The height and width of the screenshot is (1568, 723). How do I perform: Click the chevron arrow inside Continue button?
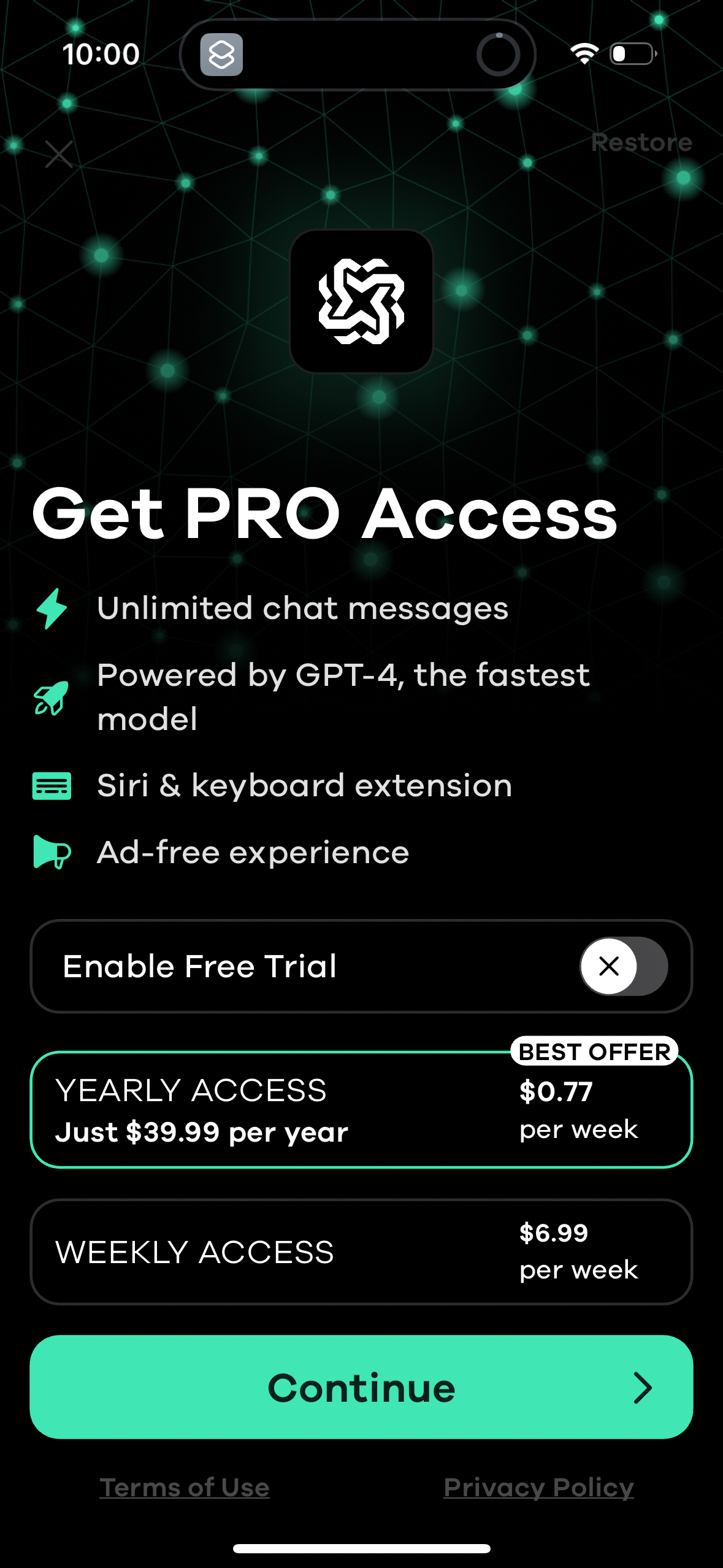(x=642, y=1389)
